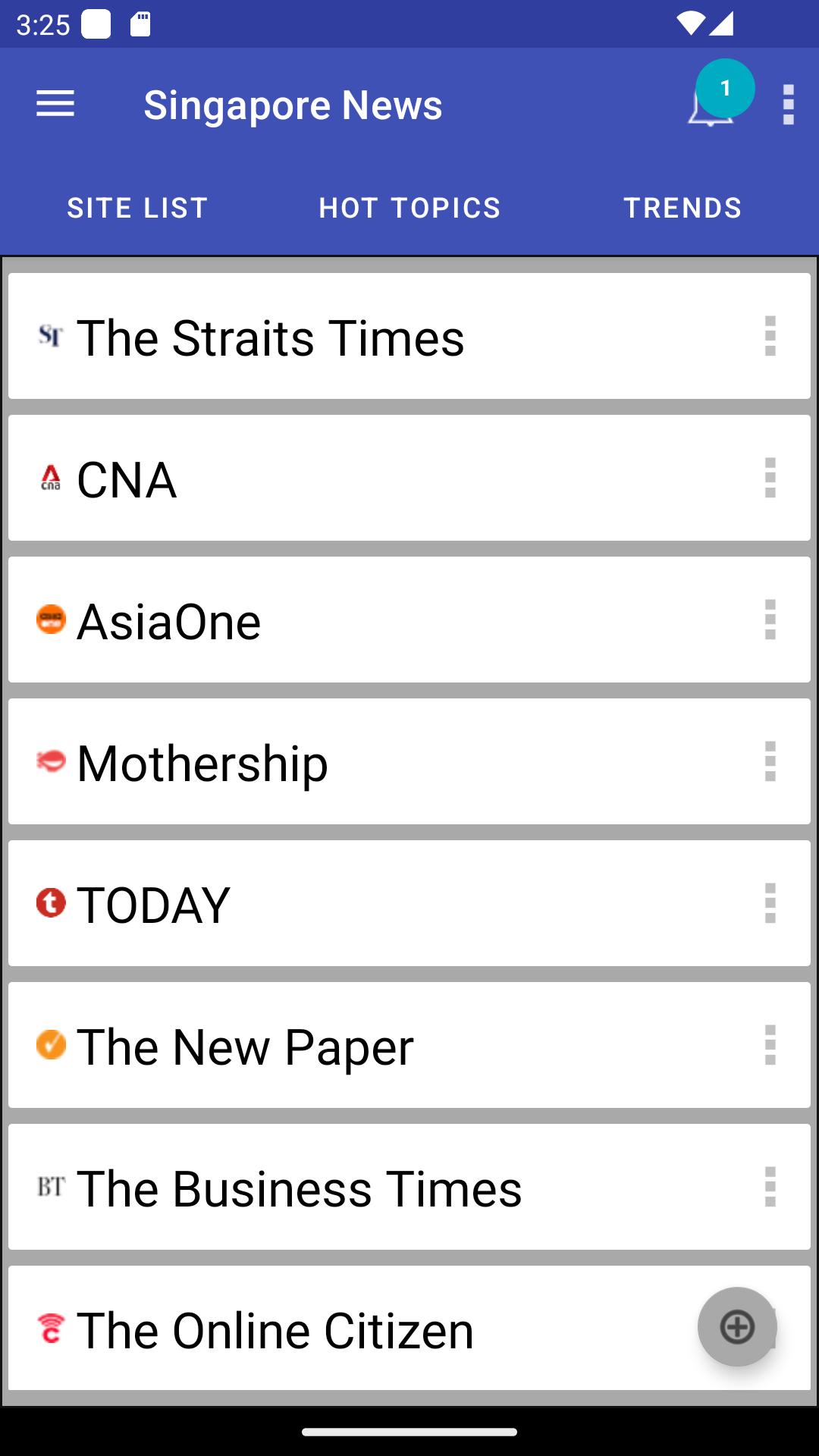Open more options for Mothership
819x1456 pixels.
click(770, 761)
